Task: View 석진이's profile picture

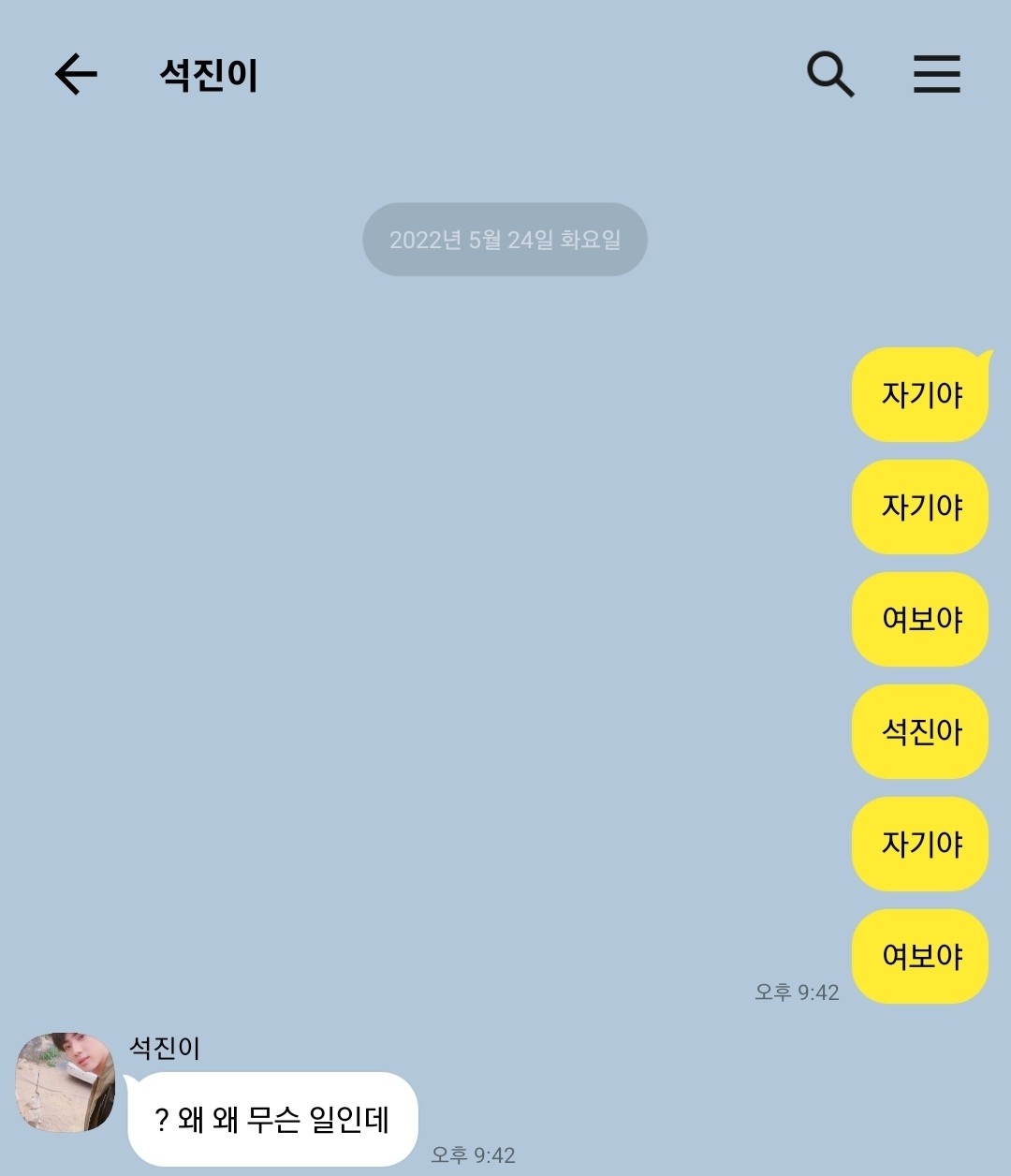Action: coord(66,1082)
